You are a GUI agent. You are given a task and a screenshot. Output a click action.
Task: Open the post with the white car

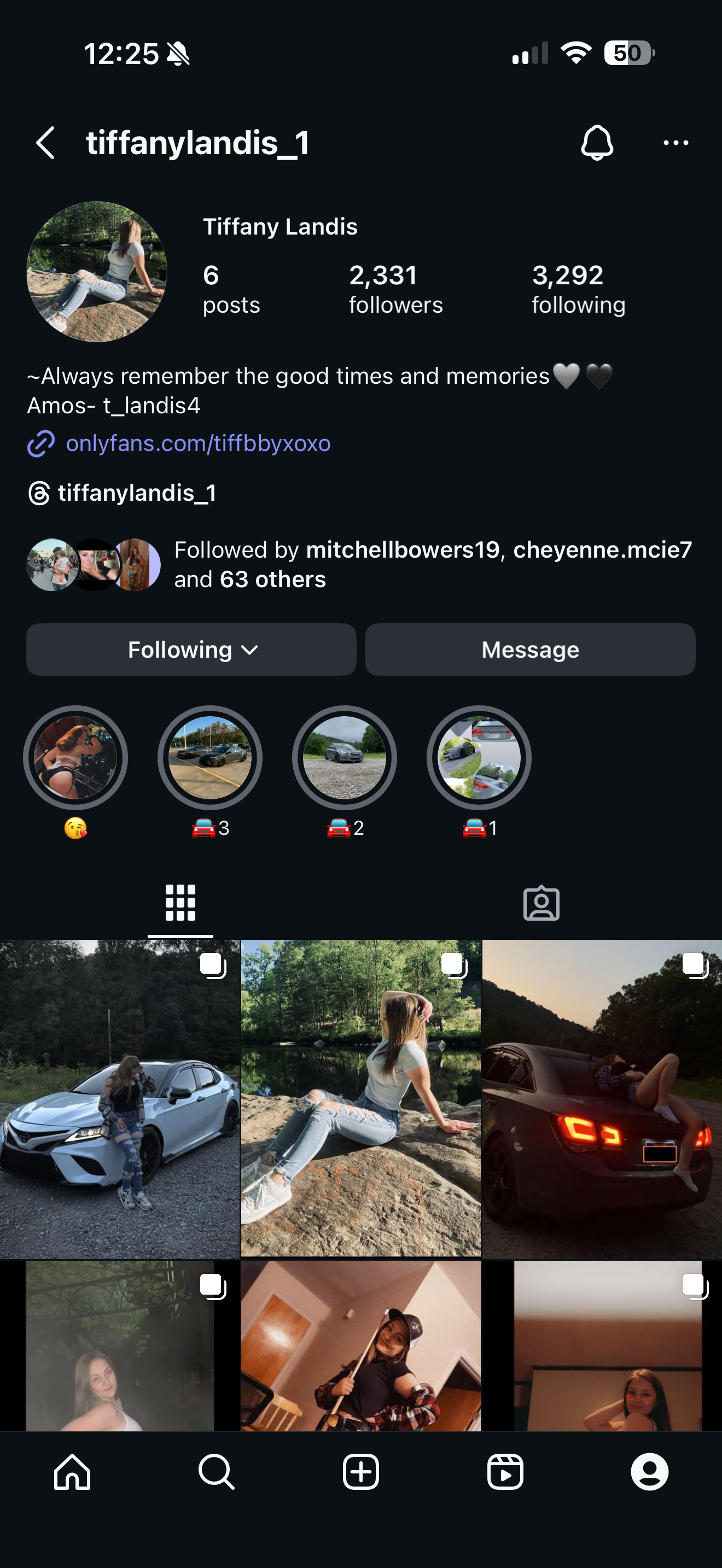click(119, 1099)
